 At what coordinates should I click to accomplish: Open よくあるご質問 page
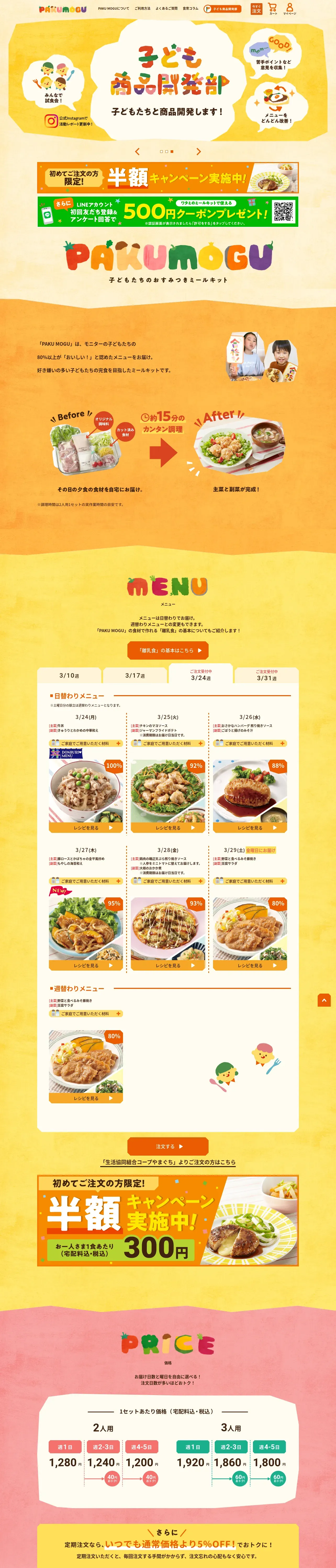[x=166, y=9]
